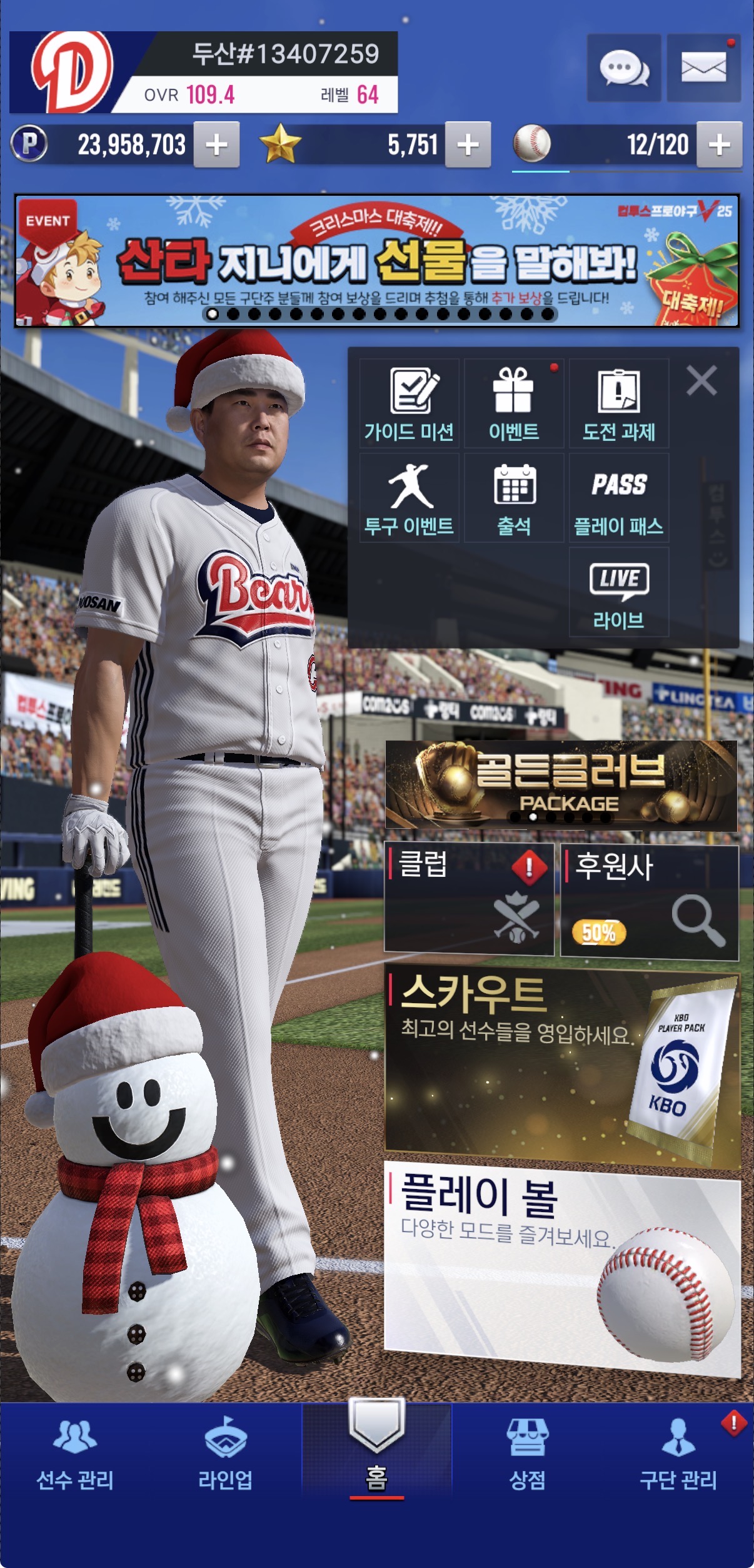Open the chat bubble icon

623,68
